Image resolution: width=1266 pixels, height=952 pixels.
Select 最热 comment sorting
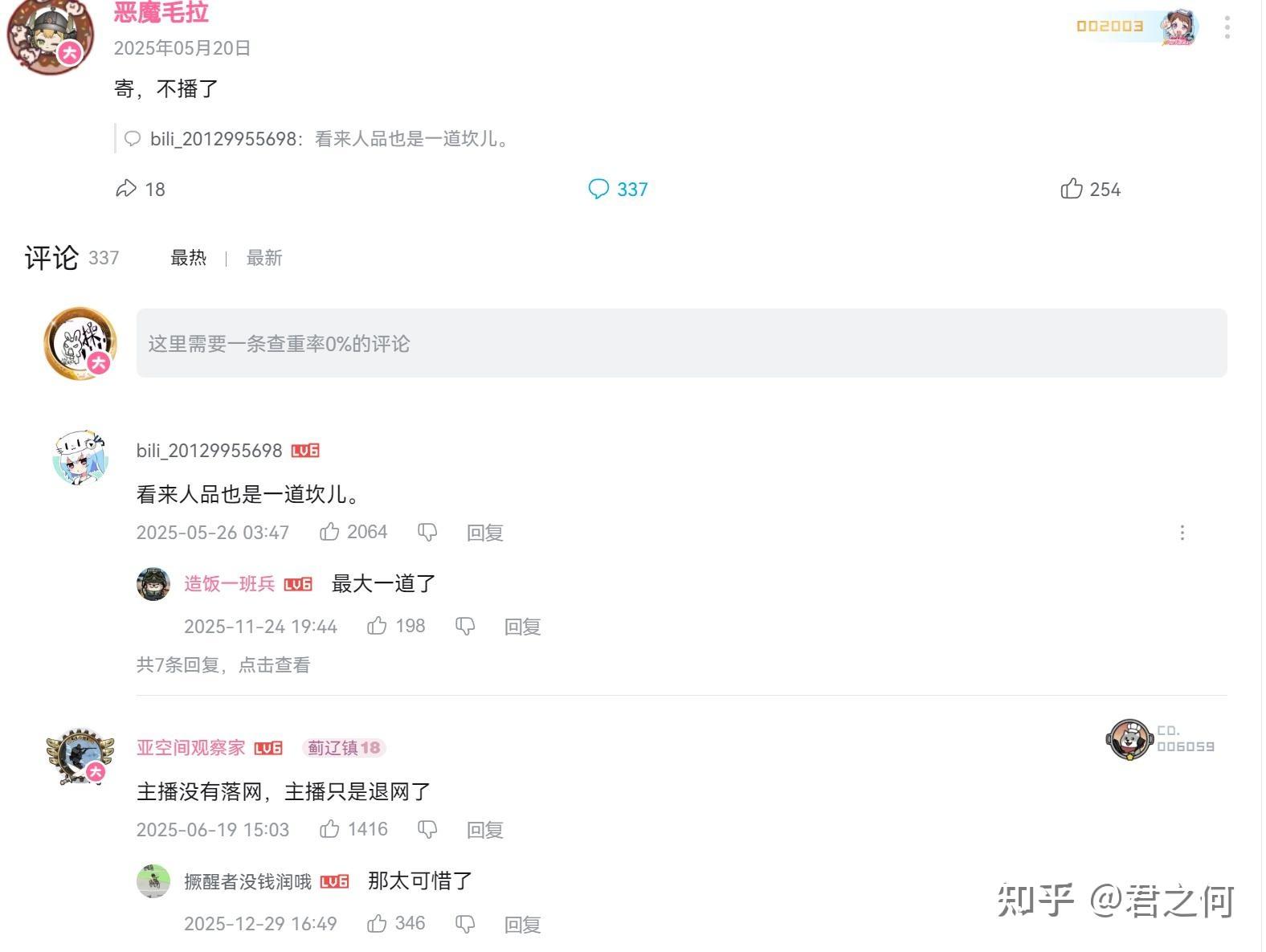[x=188, y=258]
